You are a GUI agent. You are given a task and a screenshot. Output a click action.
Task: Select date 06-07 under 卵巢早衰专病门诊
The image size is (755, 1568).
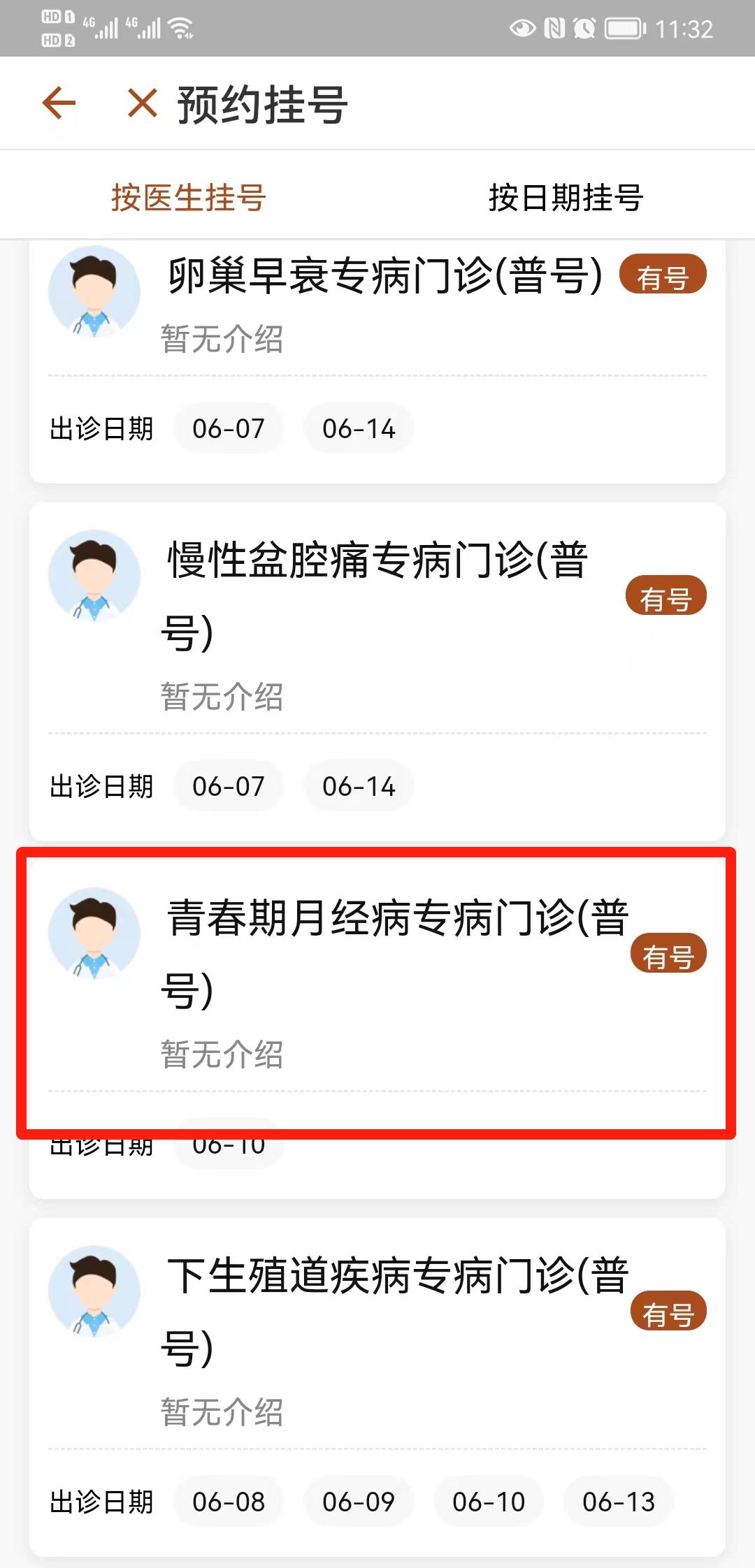click(229, 428)
